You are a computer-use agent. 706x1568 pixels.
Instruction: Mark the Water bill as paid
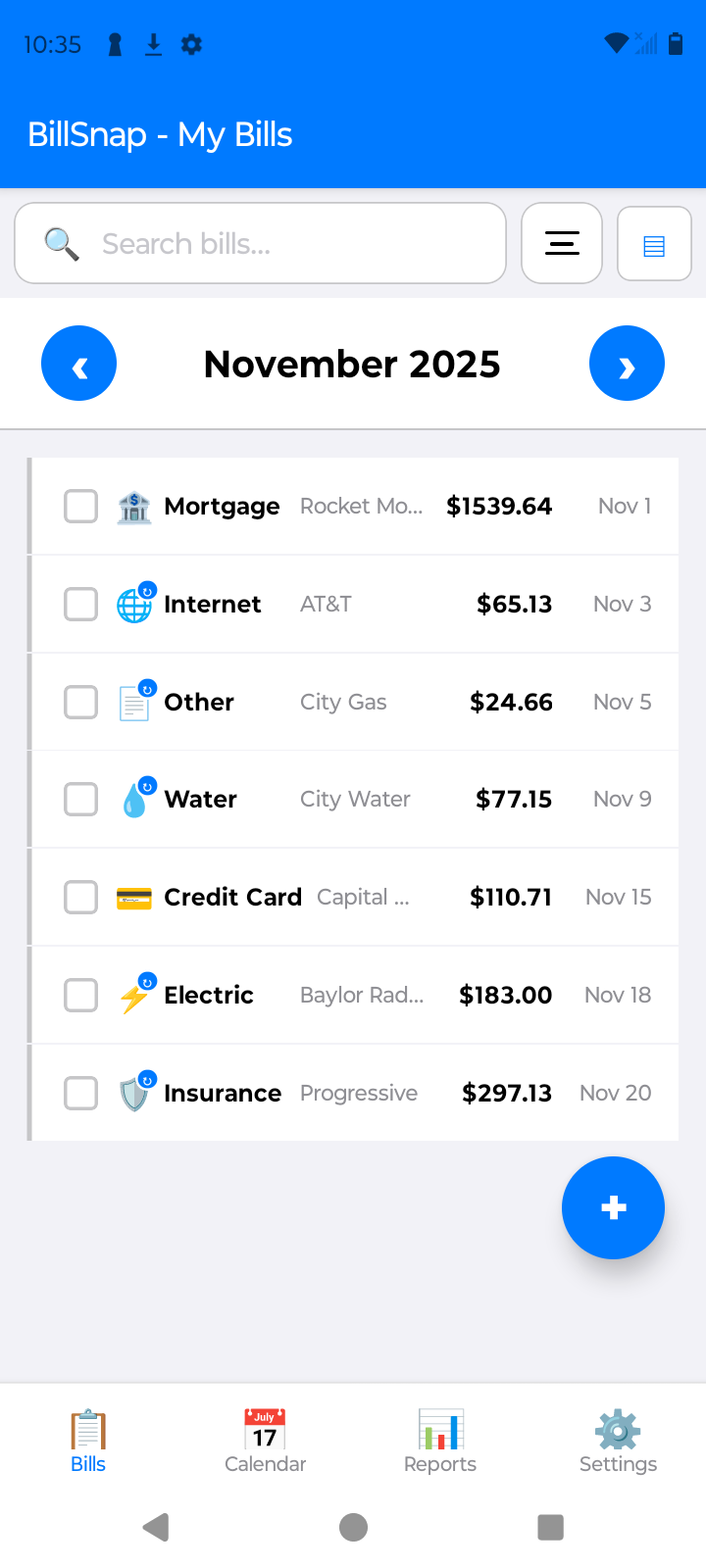[x=80, y=799]
